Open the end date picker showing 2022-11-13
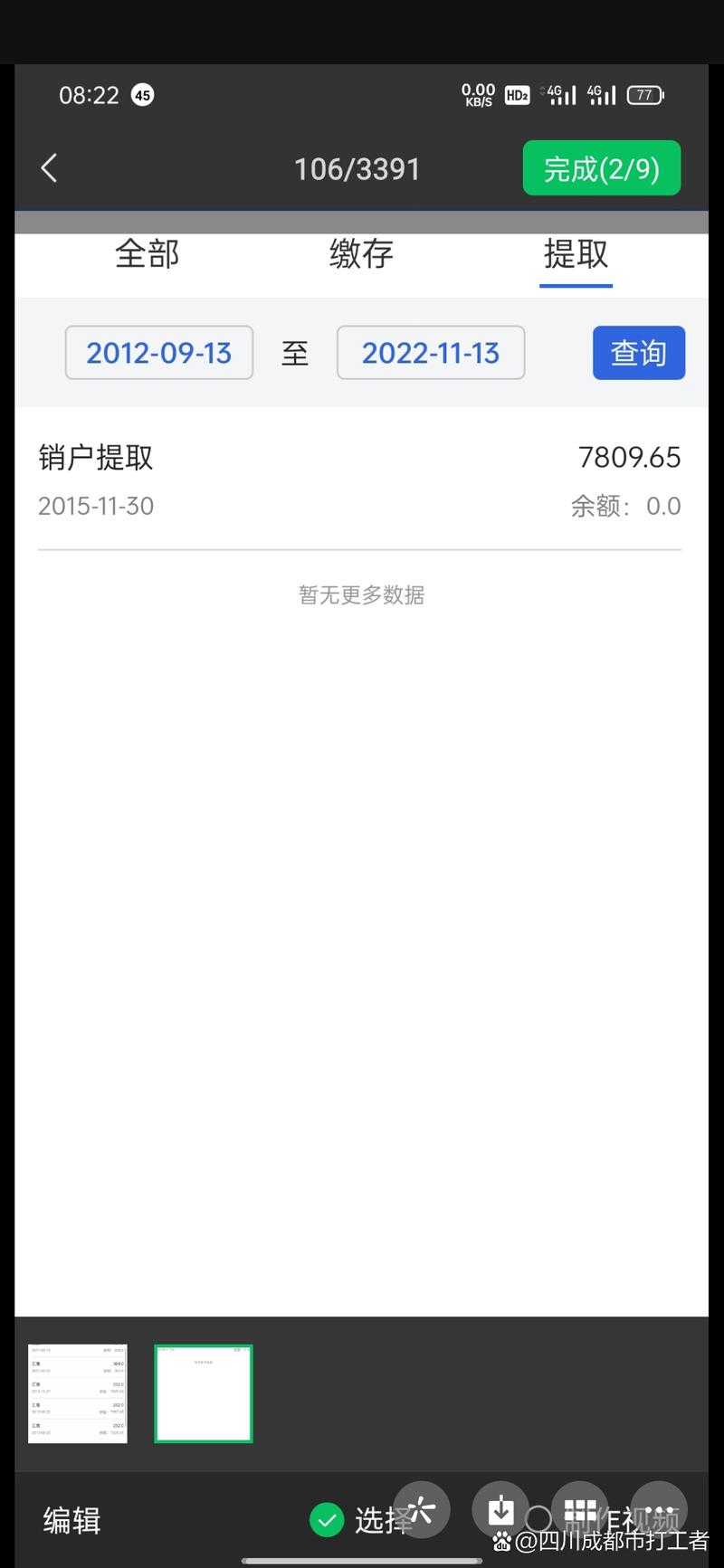This screenshot has height=1568, width=724. 431,353
